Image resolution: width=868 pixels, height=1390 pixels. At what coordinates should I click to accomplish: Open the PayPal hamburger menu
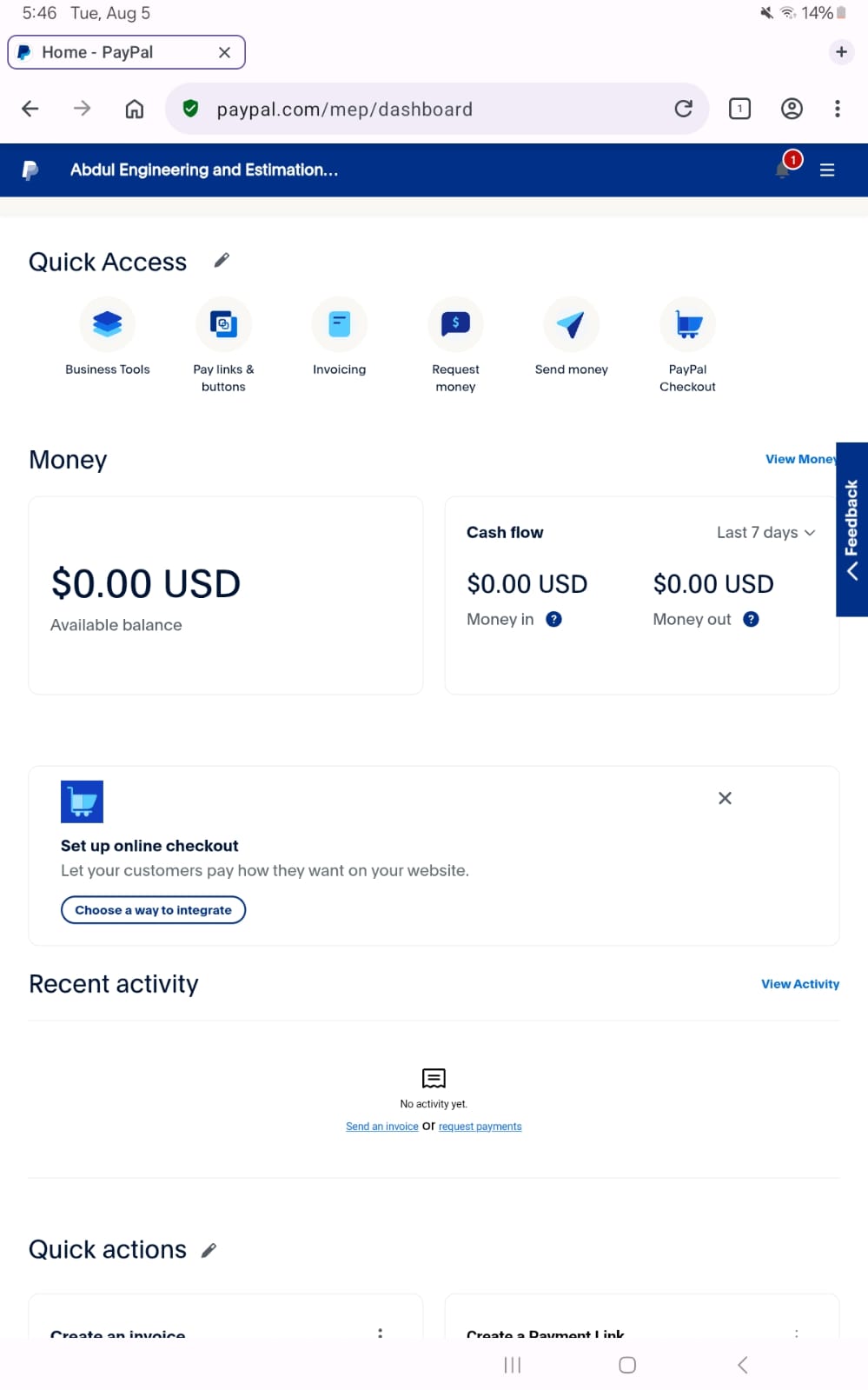pos(827,170)
